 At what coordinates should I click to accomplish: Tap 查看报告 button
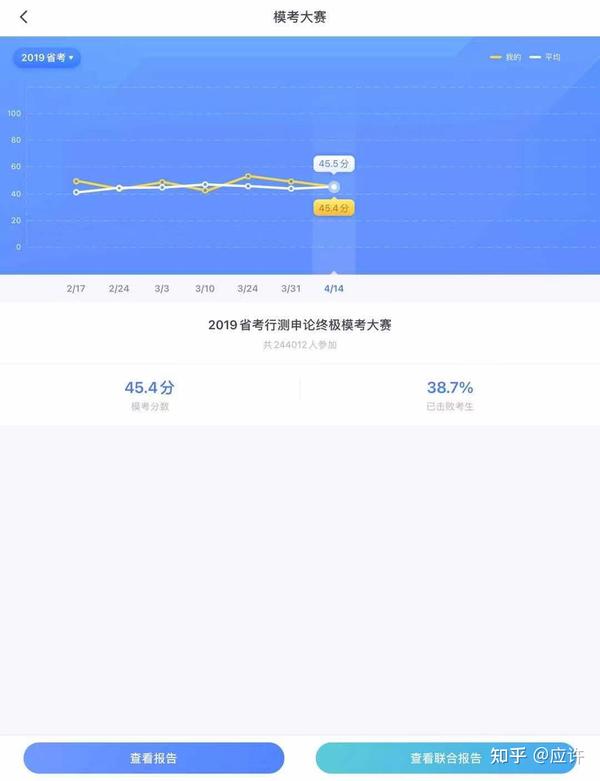tap(154, 758)
